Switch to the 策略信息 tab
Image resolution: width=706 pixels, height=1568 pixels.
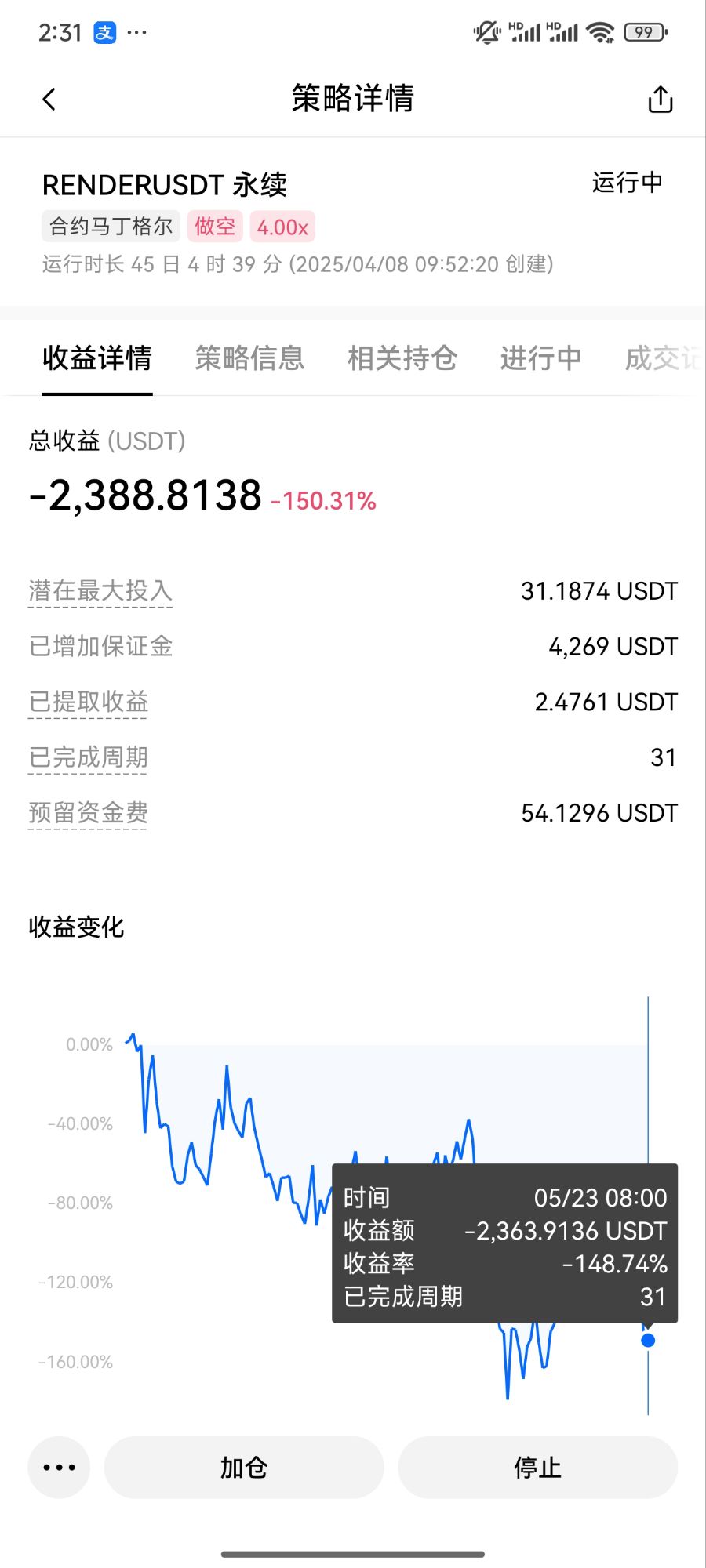(x=249, y=358)
